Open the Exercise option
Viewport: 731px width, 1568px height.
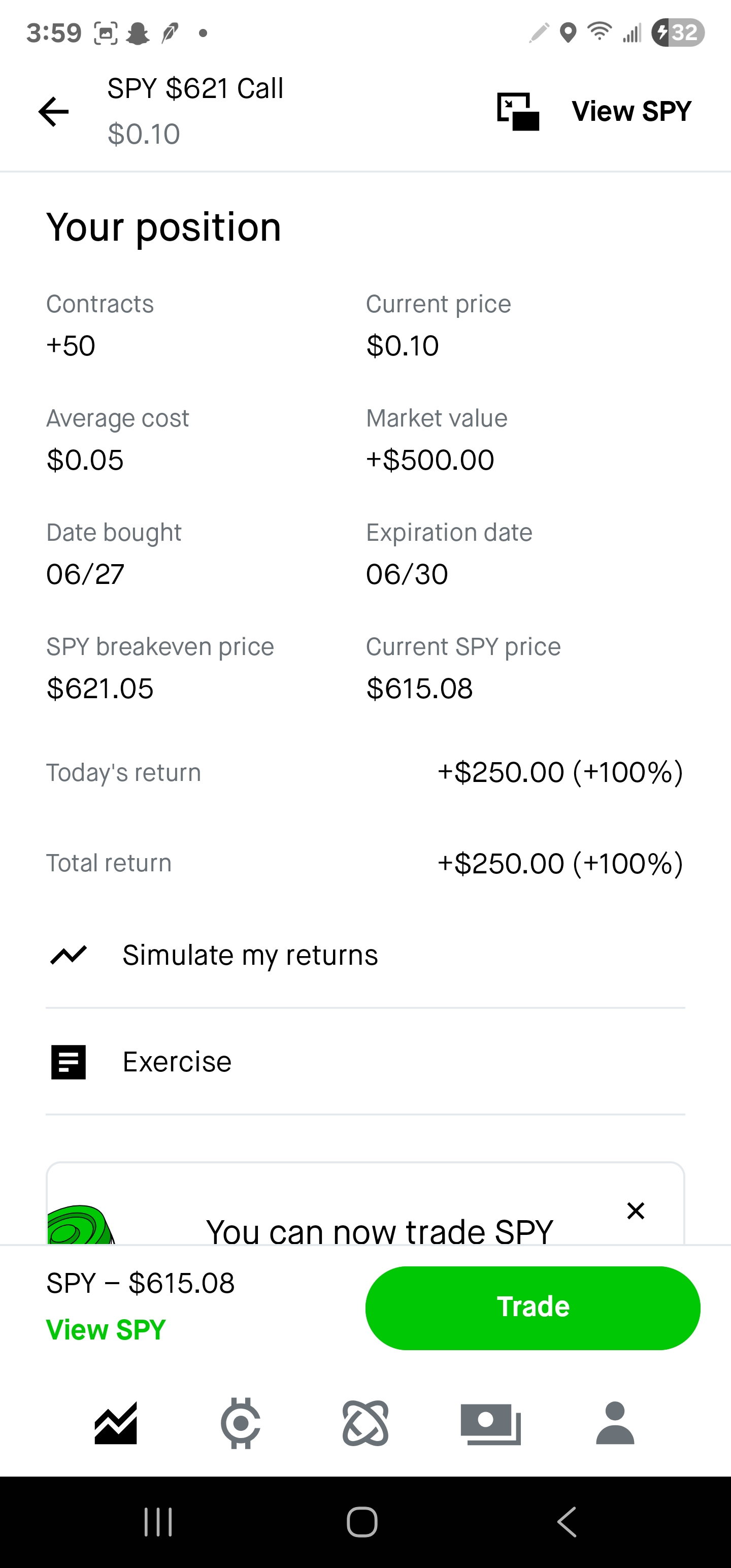tap(365, 1062)
